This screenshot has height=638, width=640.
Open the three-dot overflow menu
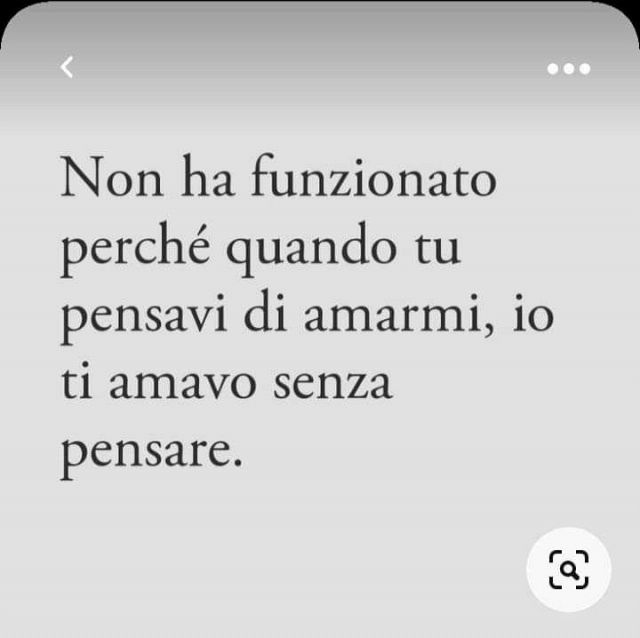(569, 69)
